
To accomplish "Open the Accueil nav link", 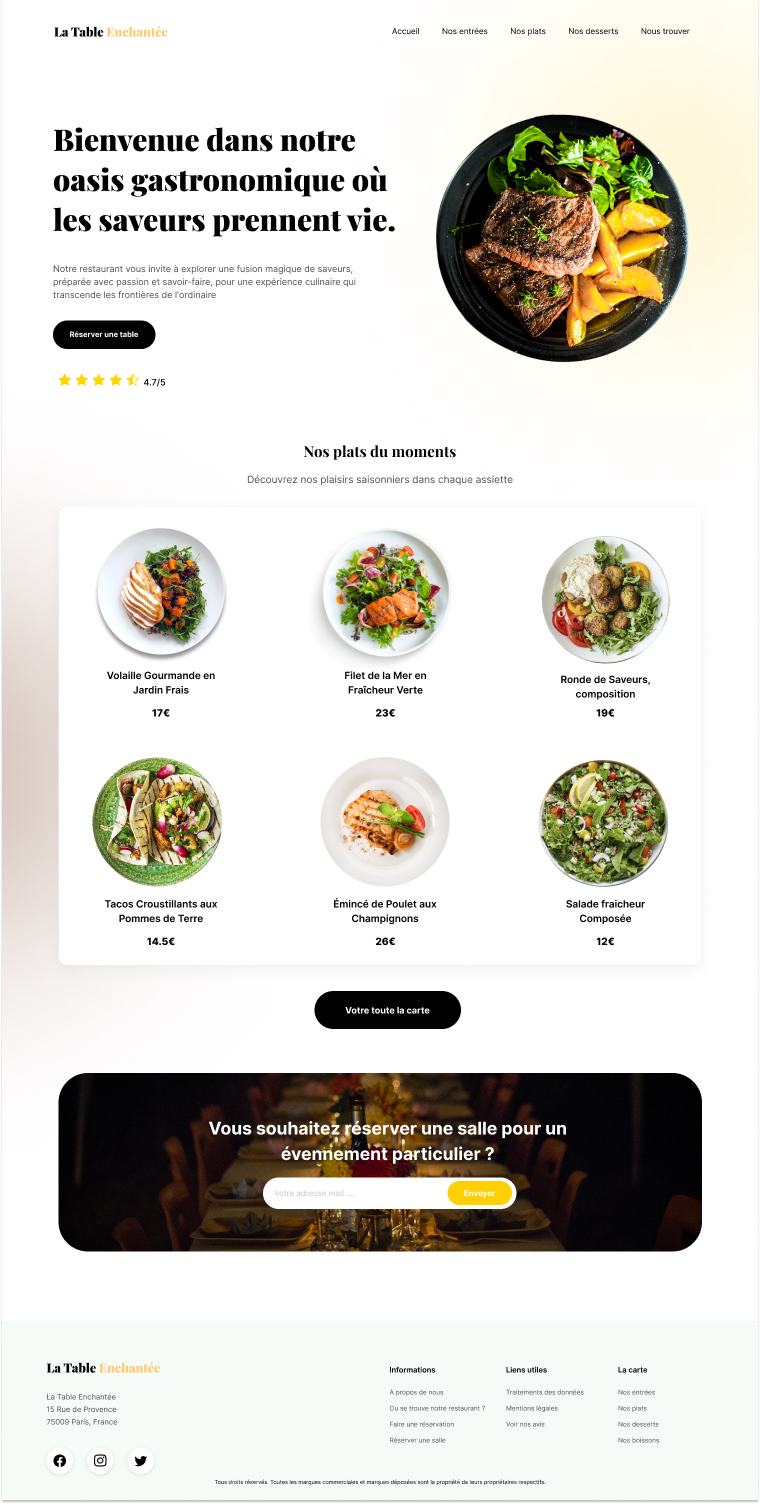I will click(405, 31).
